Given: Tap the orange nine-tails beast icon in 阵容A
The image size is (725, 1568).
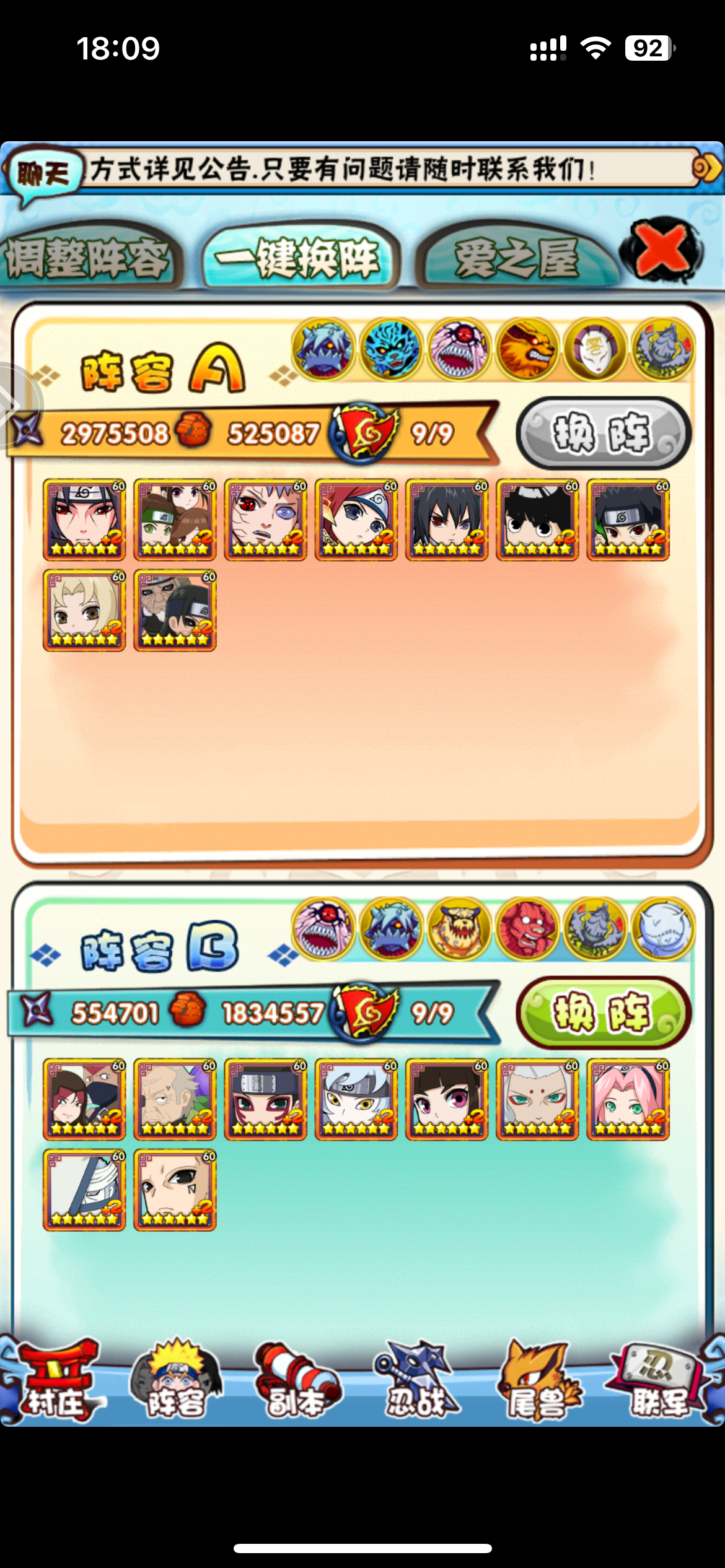Looking at the screenshot, I should point(527,349).
